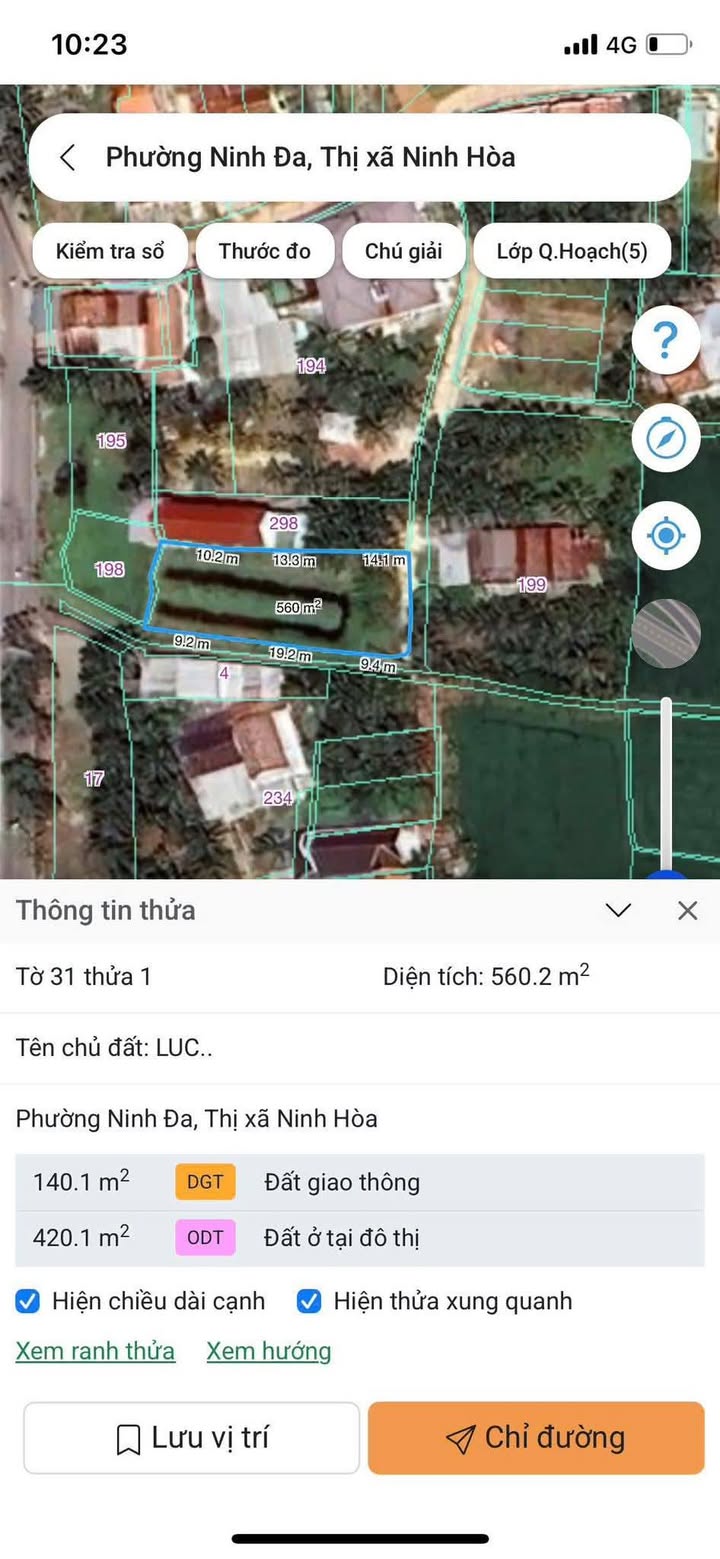
Task: Tap the map opacity slider
Action: coord(666,780)
